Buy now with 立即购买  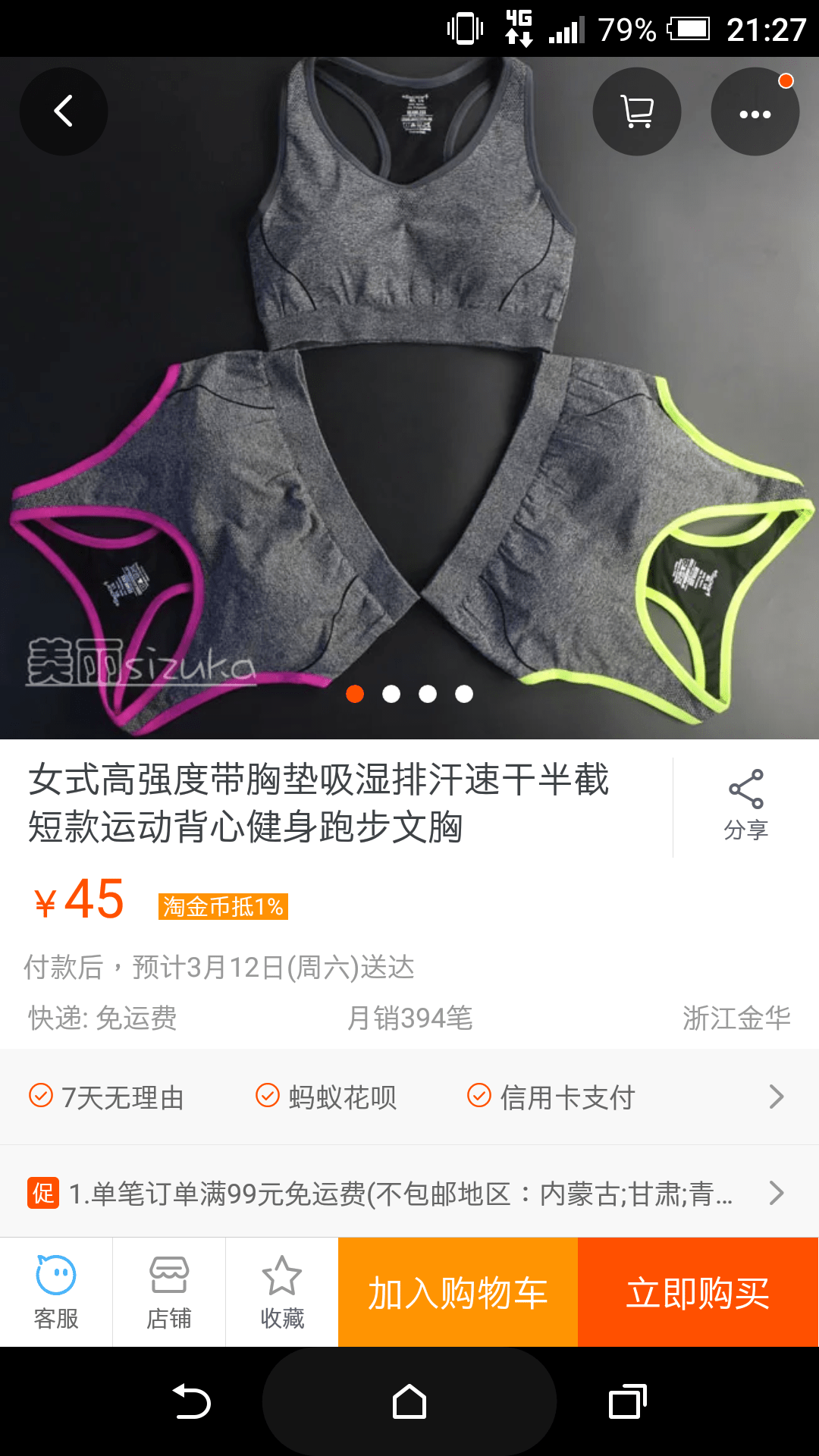(x=698, y=1292)
